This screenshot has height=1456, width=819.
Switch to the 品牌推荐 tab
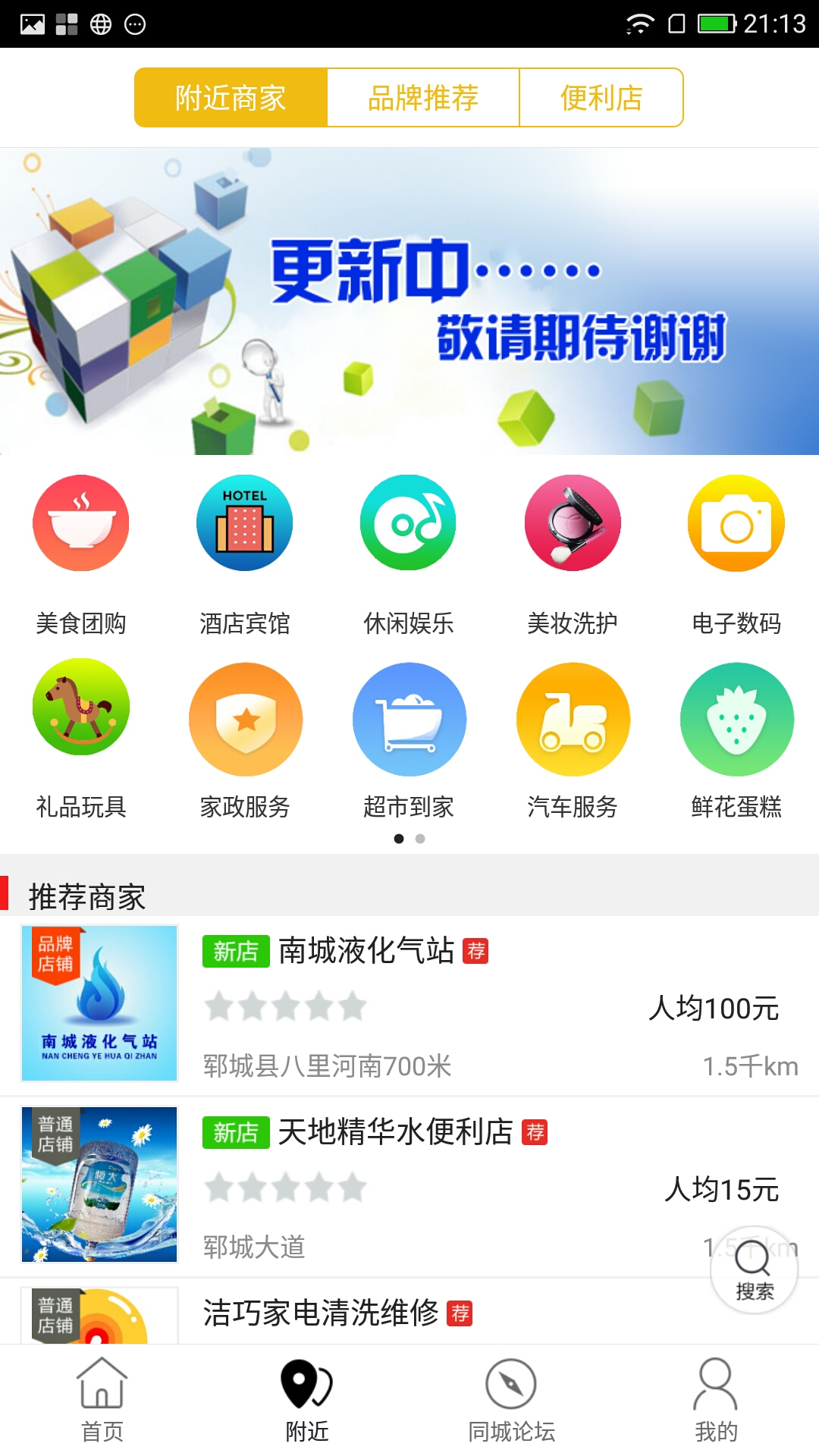tap(423, 98)
